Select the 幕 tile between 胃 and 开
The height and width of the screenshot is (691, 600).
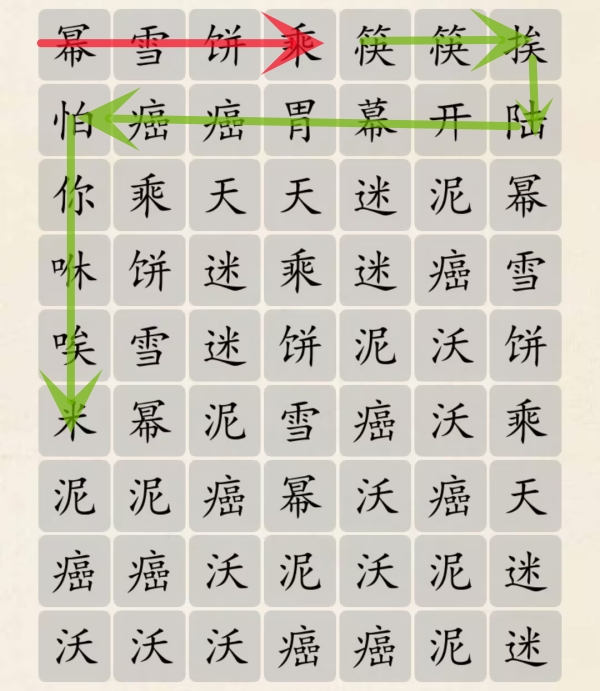click(375, 121)
